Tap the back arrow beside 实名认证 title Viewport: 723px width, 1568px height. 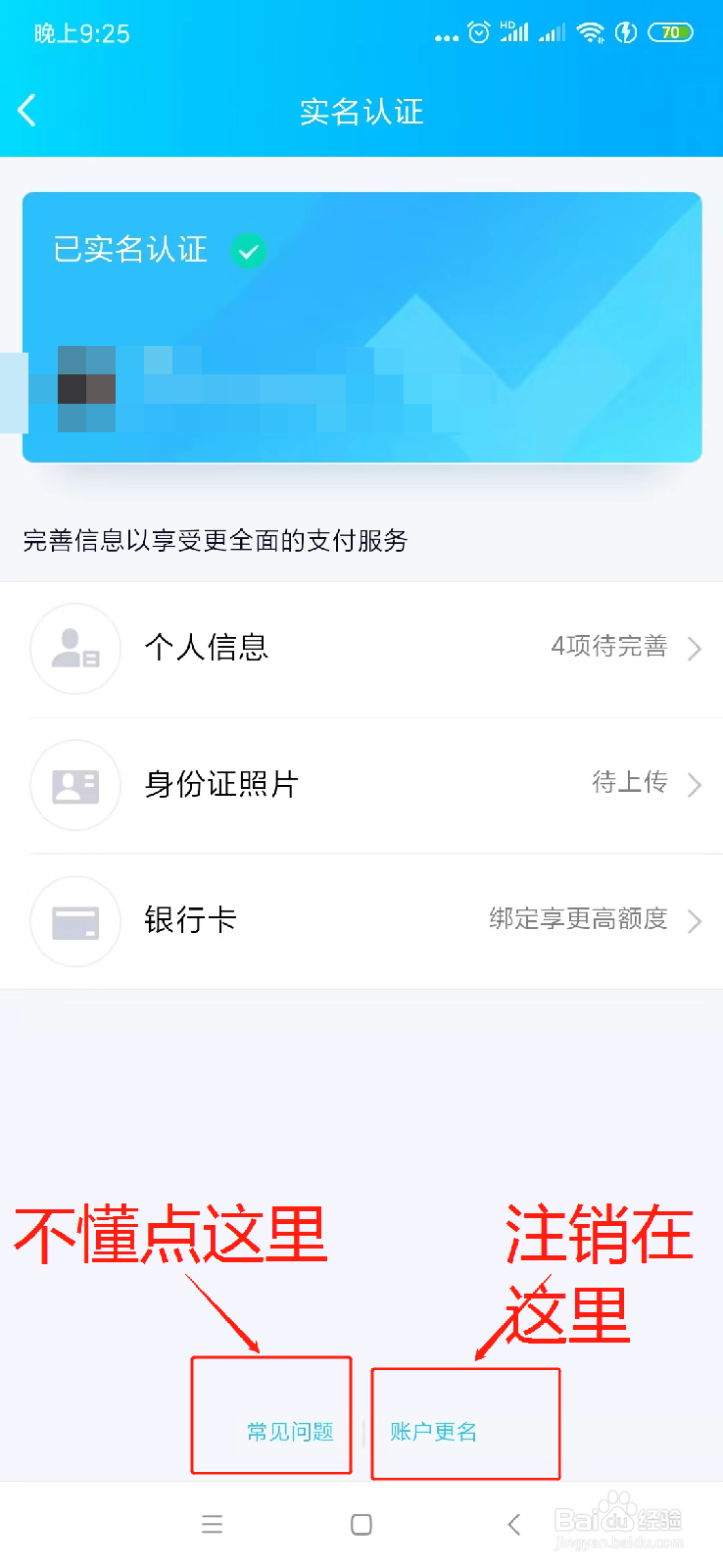26,111
